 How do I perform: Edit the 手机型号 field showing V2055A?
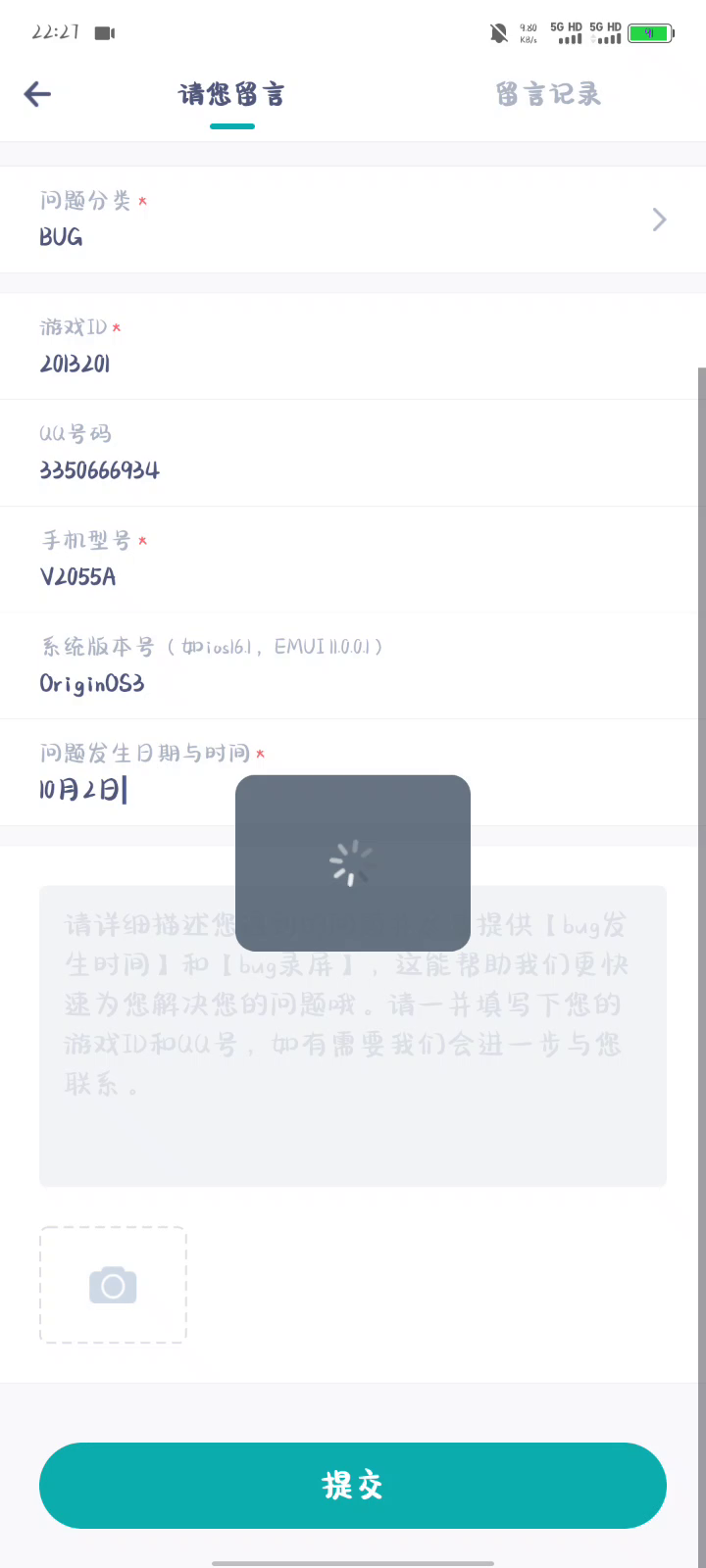coord(353,560)
